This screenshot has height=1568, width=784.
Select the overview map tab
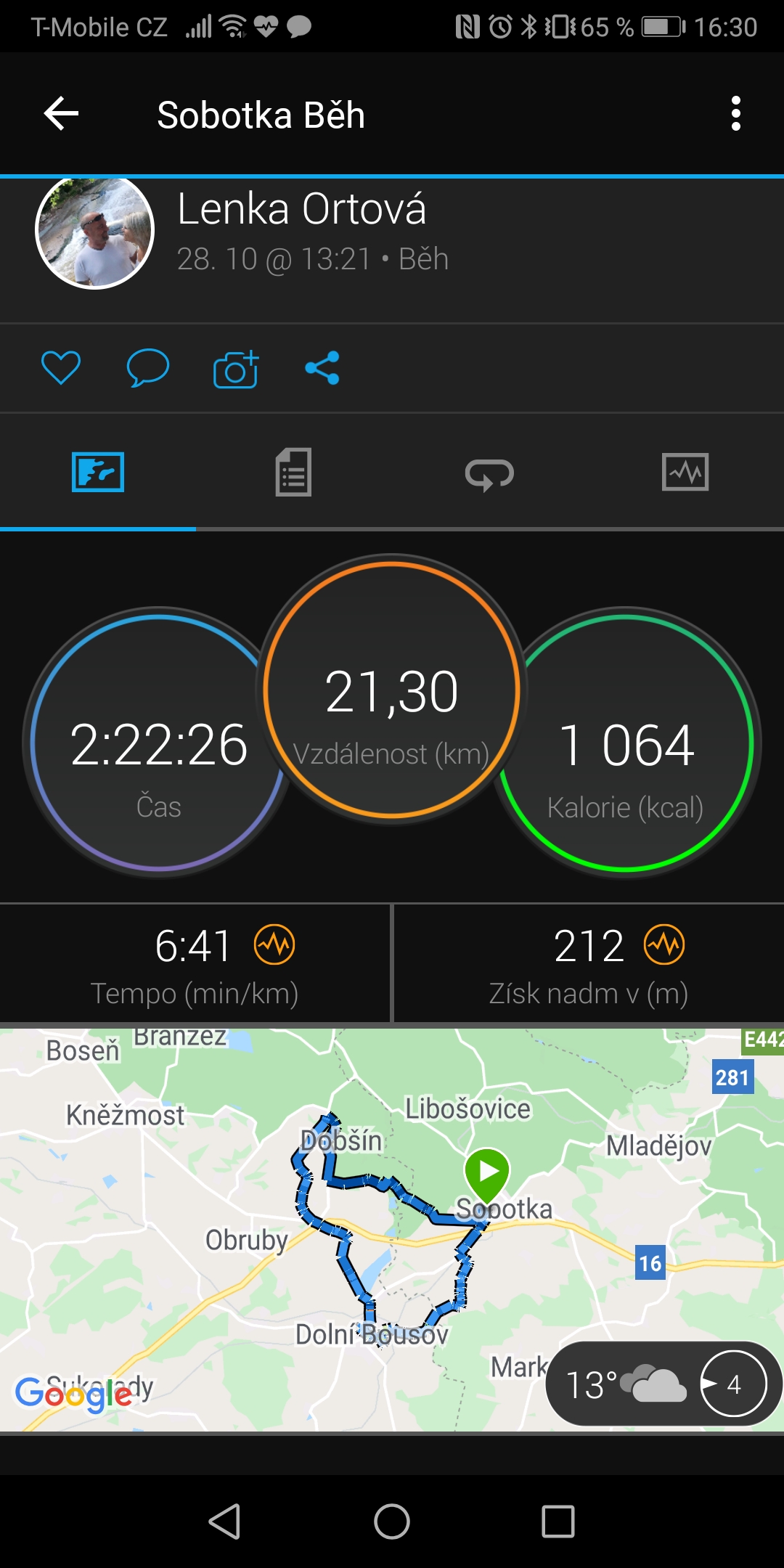98,473
